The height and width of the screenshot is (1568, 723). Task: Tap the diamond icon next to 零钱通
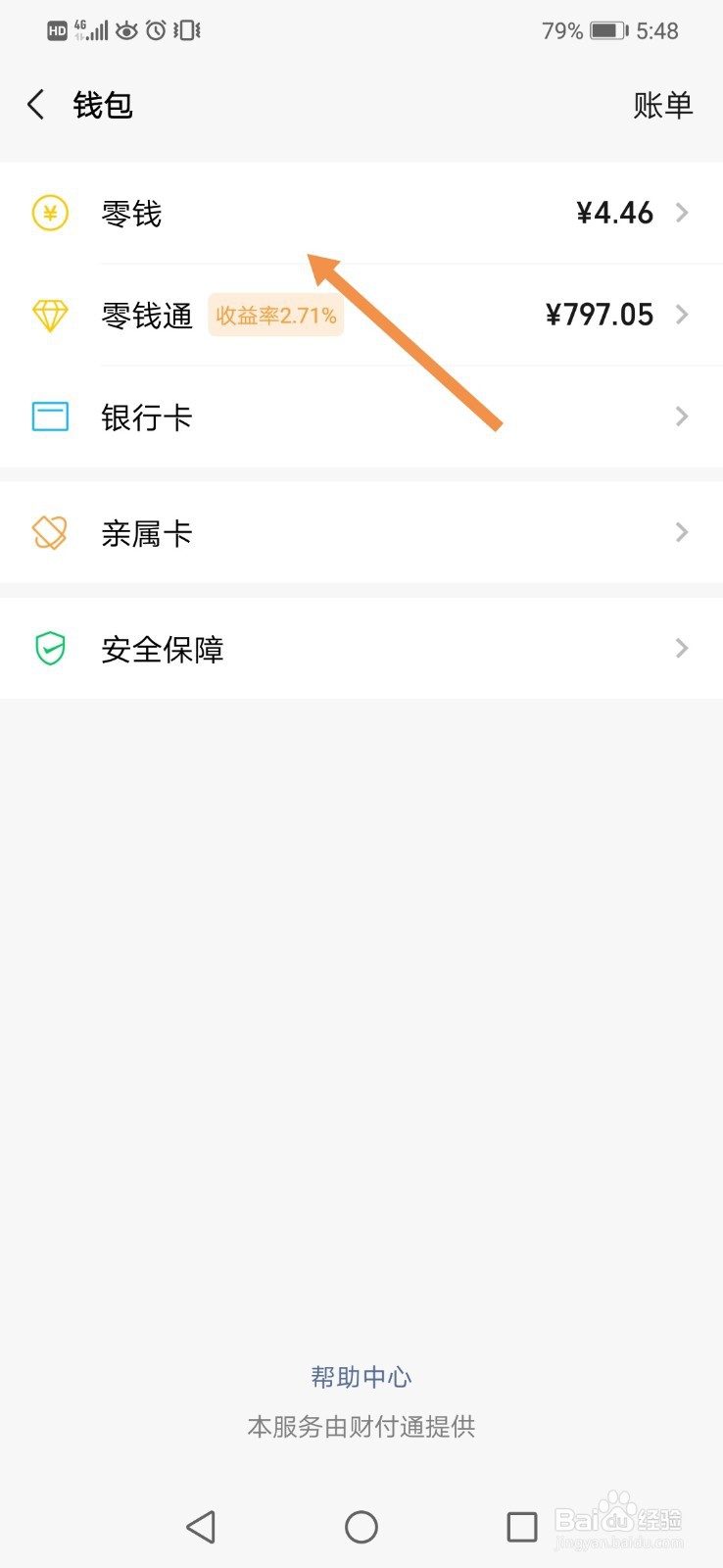[50, 315]
